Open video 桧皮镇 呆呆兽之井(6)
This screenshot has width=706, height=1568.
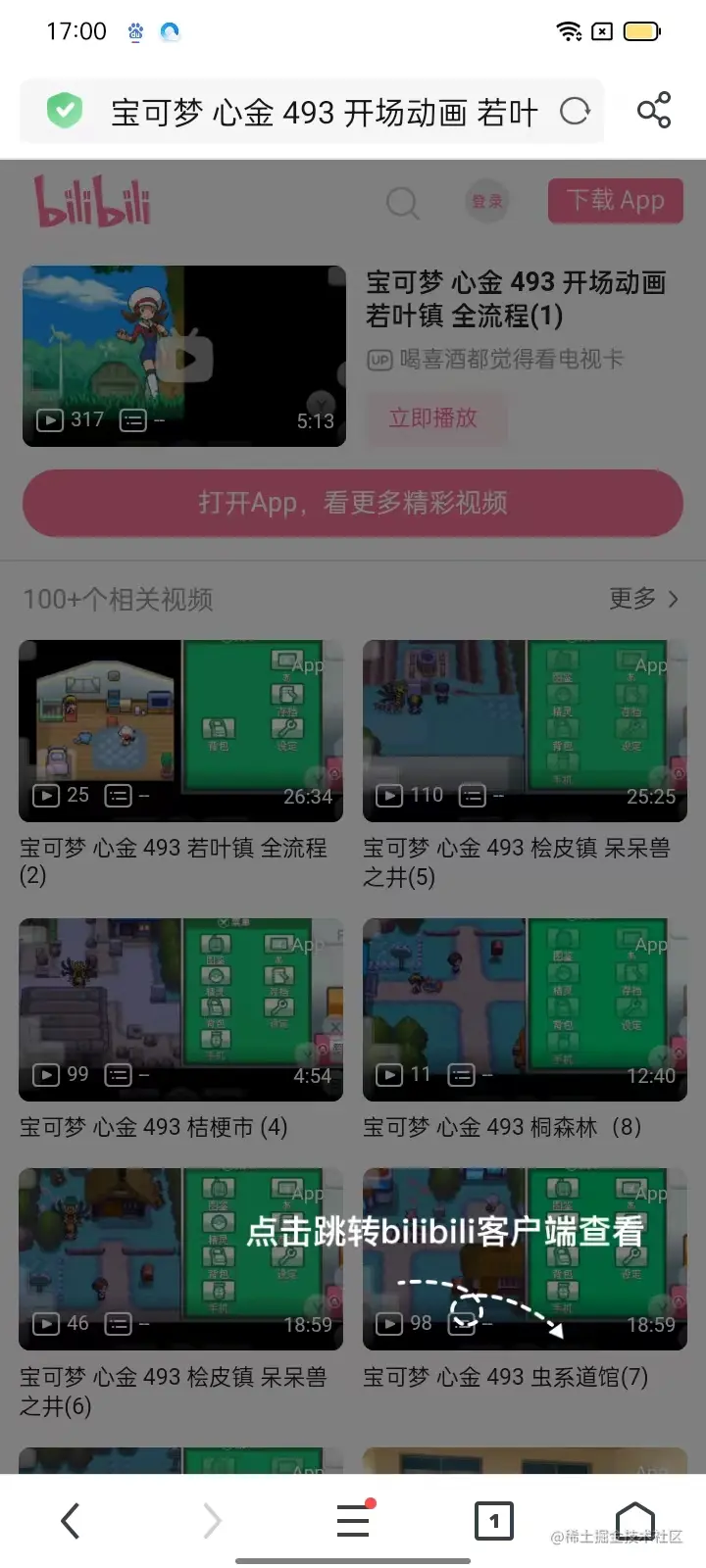coord(180,1258)
